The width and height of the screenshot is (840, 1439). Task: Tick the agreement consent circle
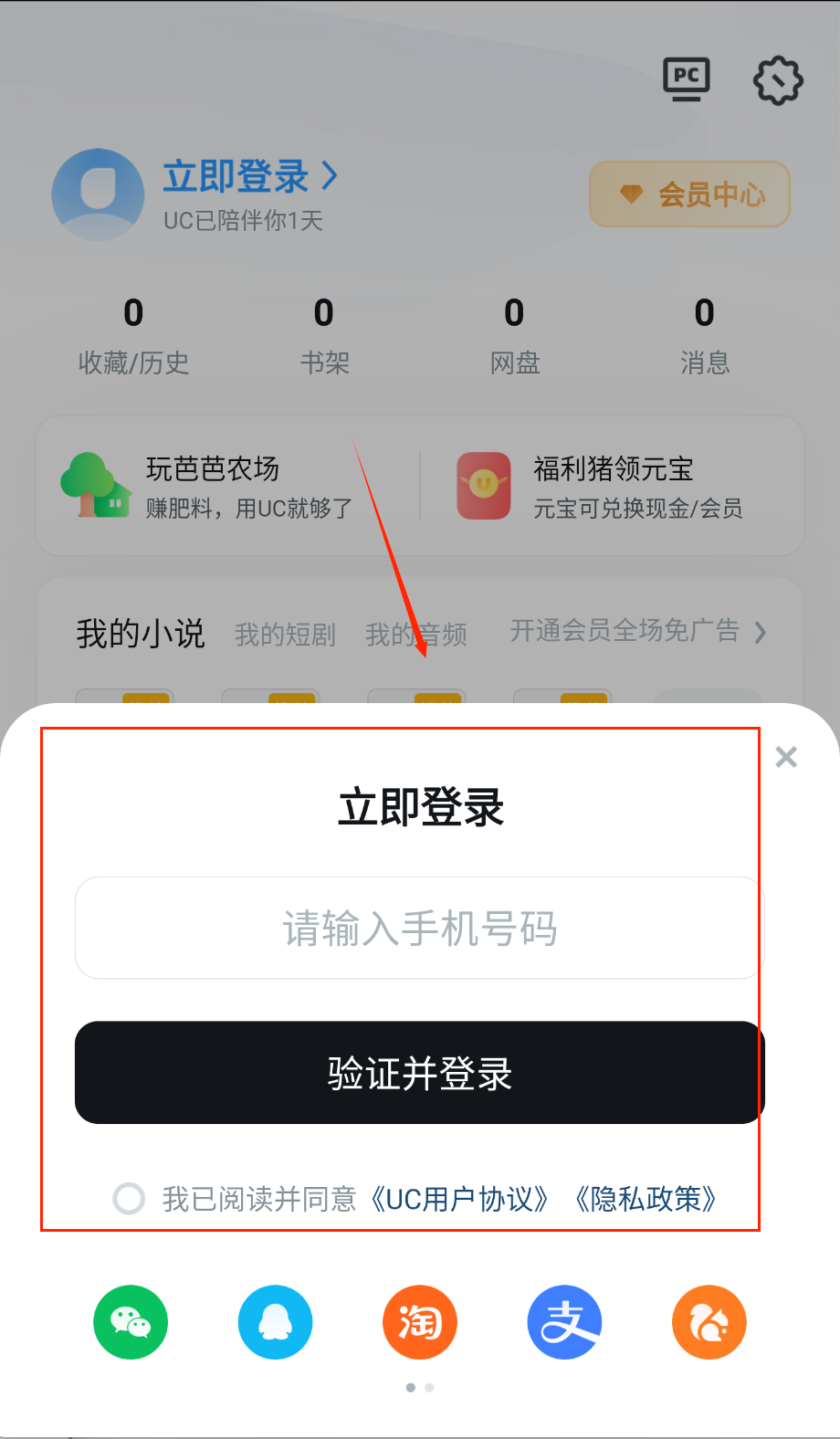pyautogui.click(x=129, y=1198)
